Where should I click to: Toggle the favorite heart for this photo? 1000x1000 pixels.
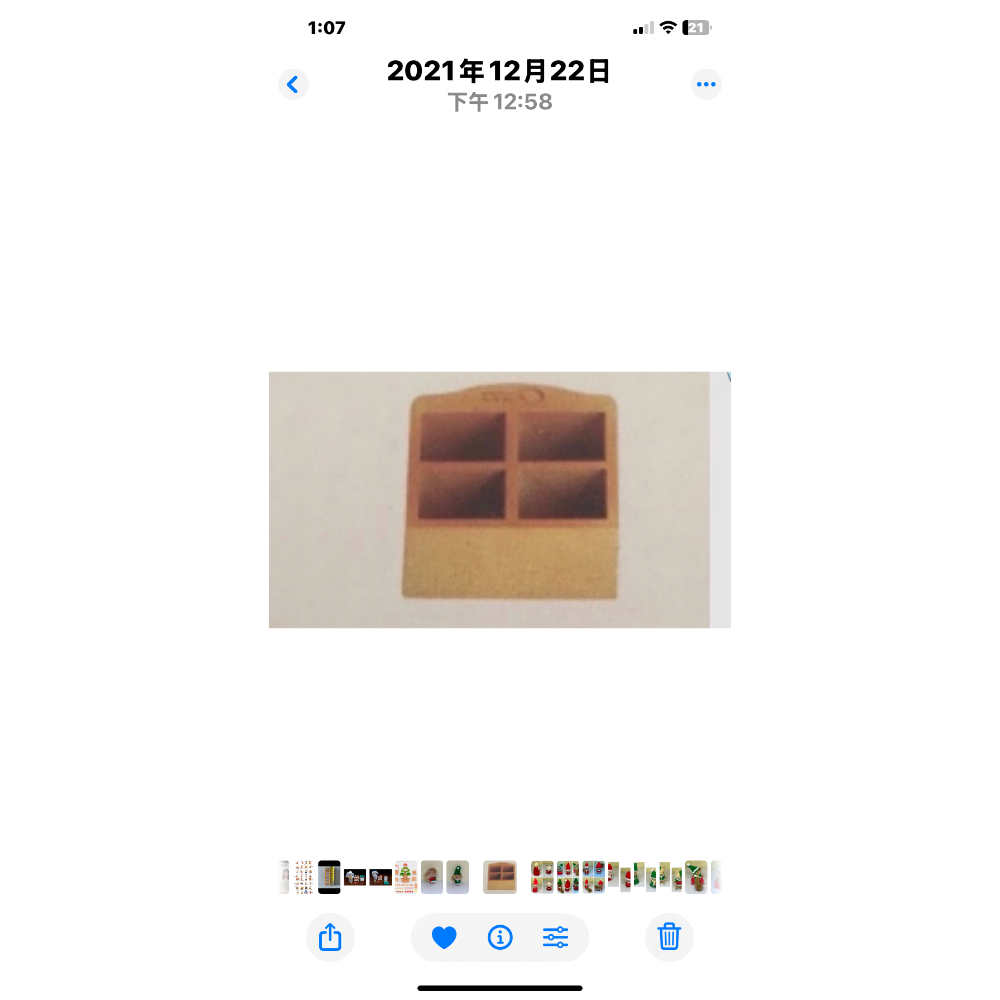tap(444, 937)
